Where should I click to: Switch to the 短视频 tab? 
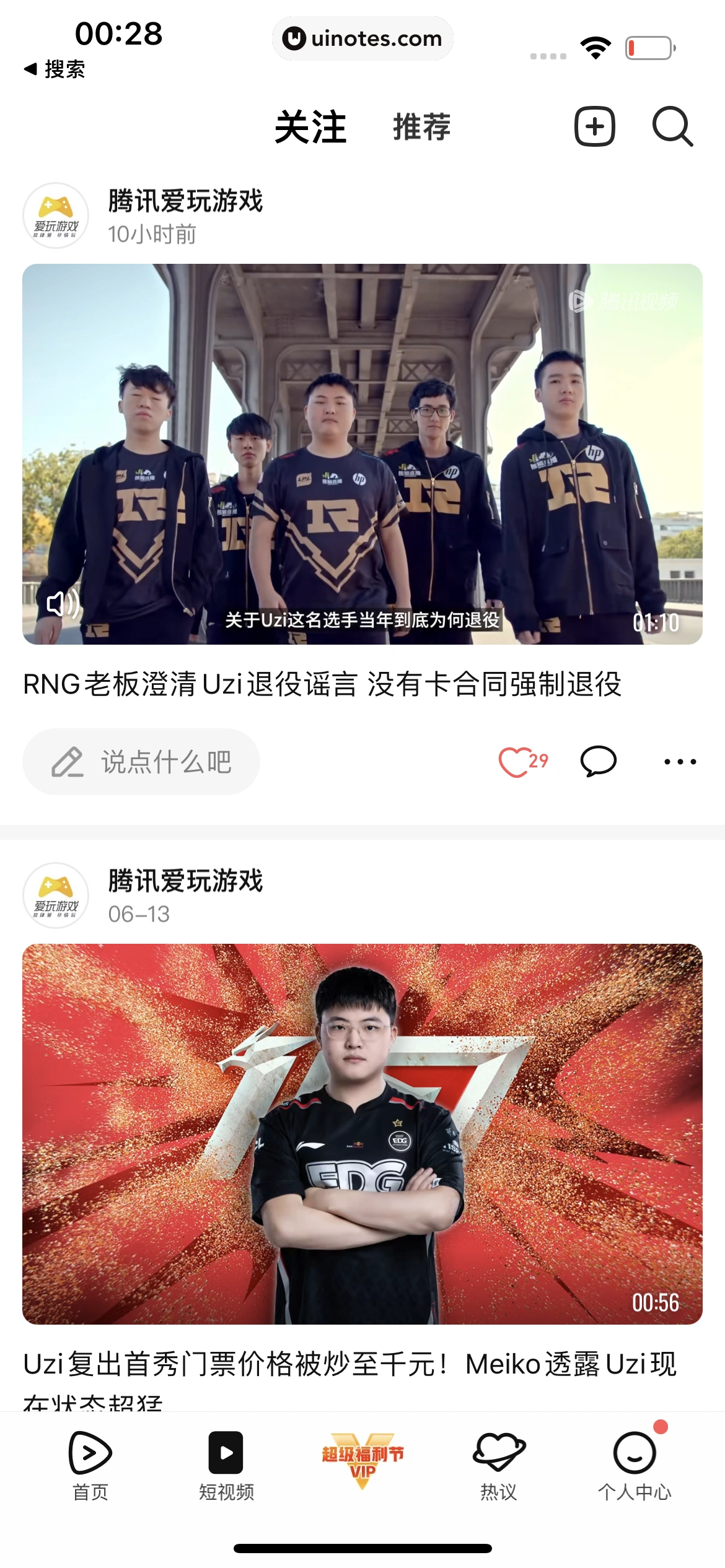pyautogui.click(x=226, y=1465)
